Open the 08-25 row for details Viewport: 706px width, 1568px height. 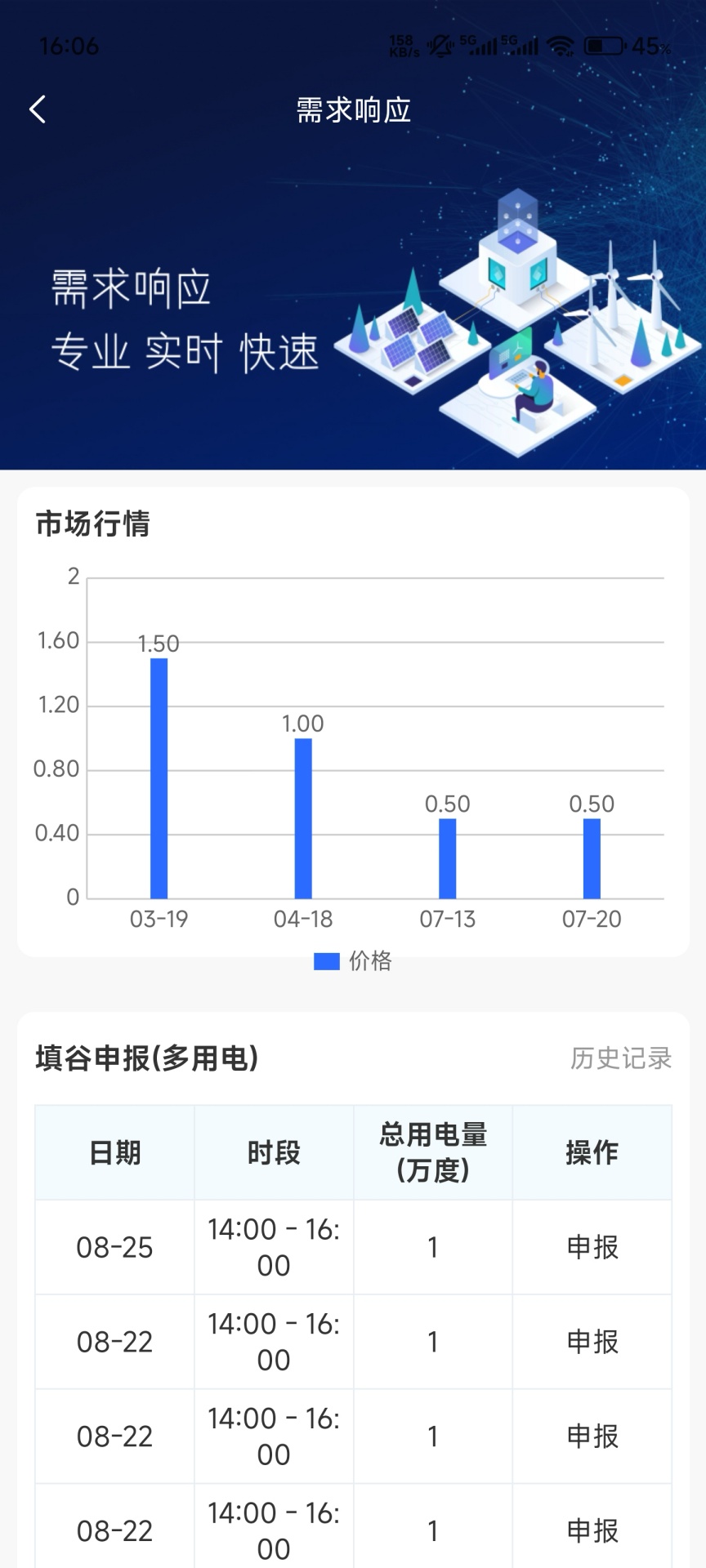[114, 1247]
